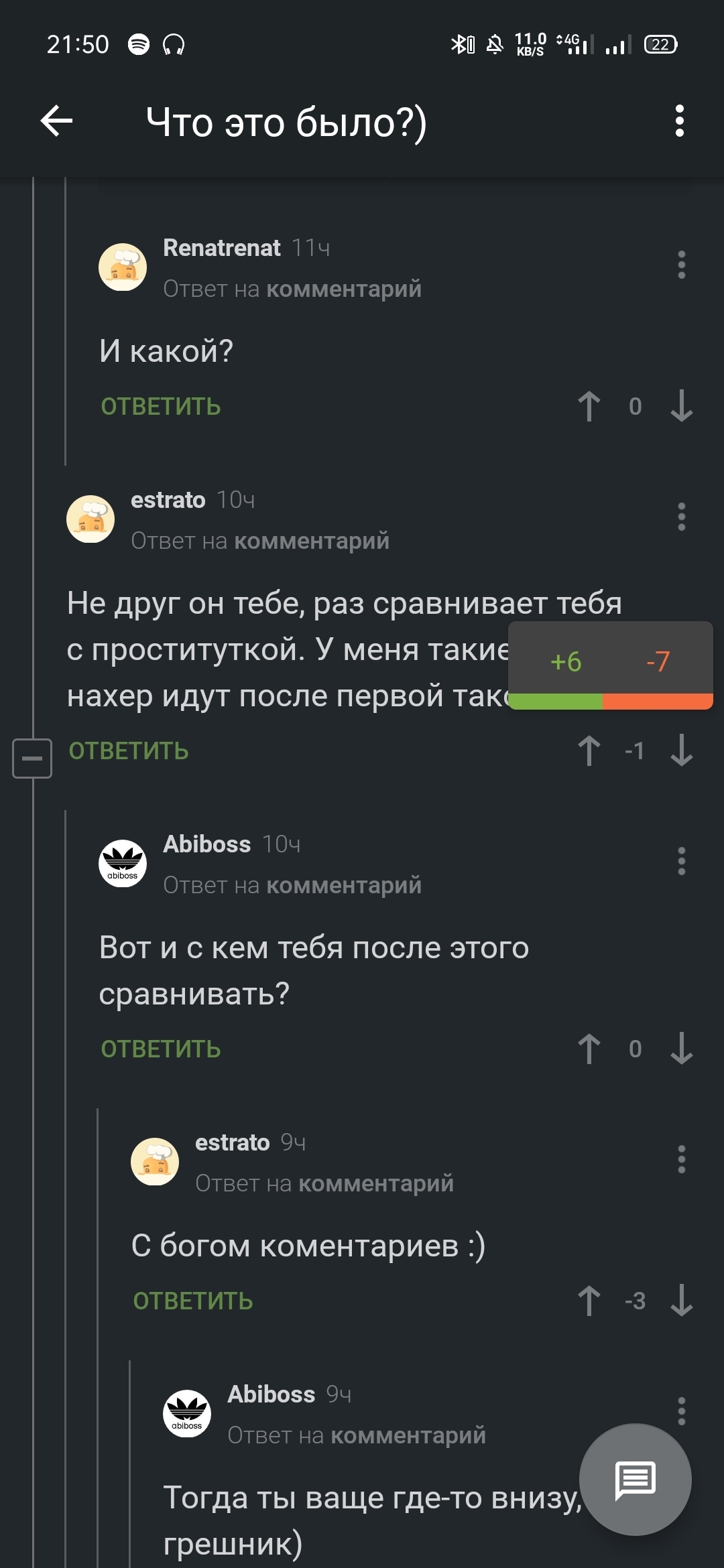Downvote estrato's "С богом коментариев" comment
The width and height of the screenshot is (724, 1568).
pos(681,1301)
